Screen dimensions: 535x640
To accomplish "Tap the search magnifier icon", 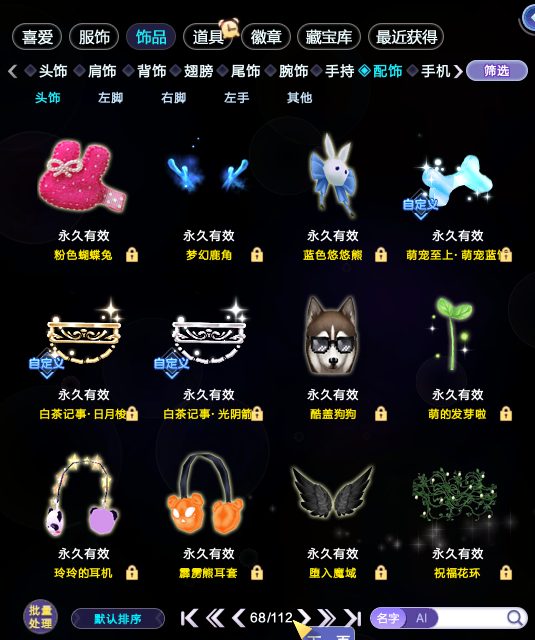I will [515, 618].
